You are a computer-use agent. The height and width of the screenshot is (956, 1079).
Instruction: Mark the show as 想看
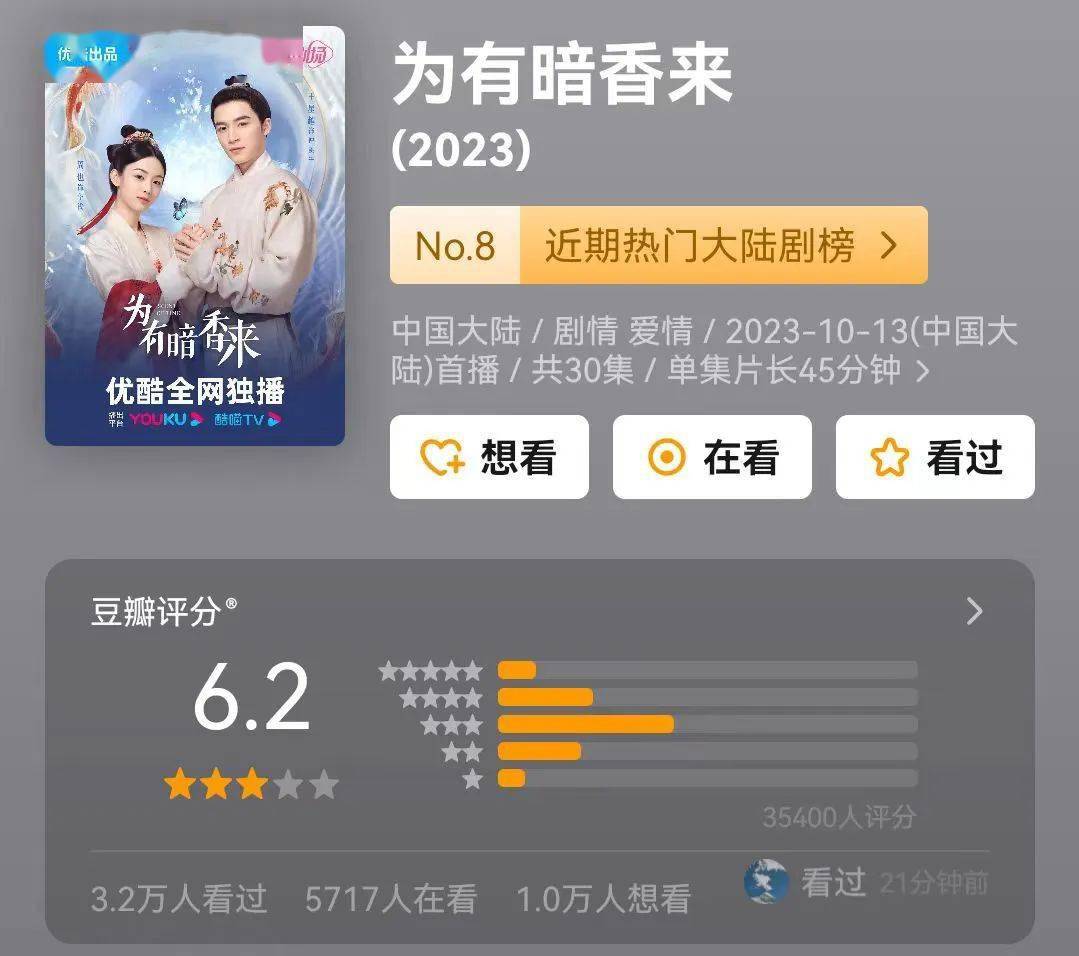tap(489, 458)
